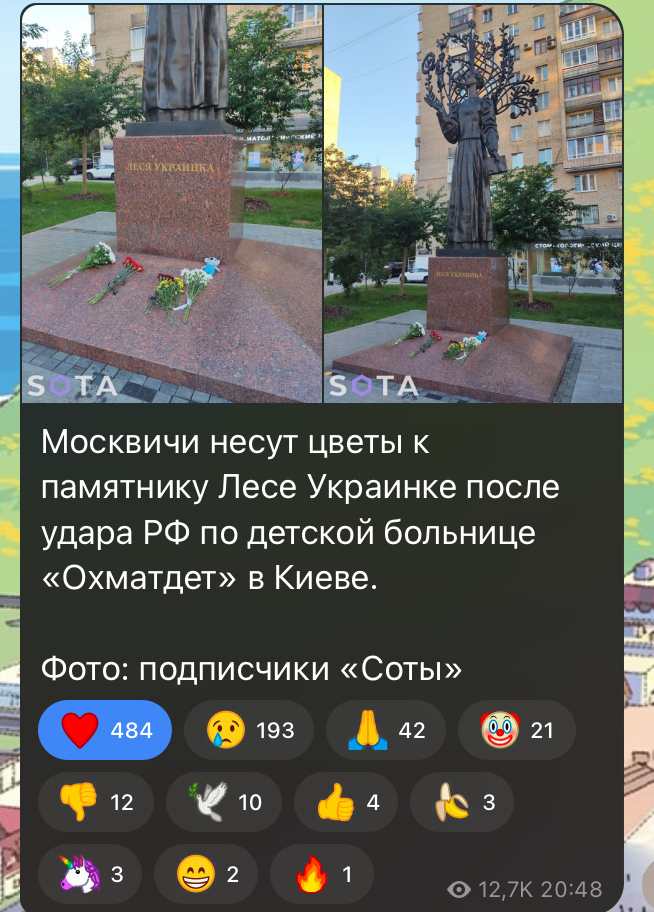Add a crying face reaction with 193
Screen dimensions: 654x912
pyautogui.click(x=250, y=730)
